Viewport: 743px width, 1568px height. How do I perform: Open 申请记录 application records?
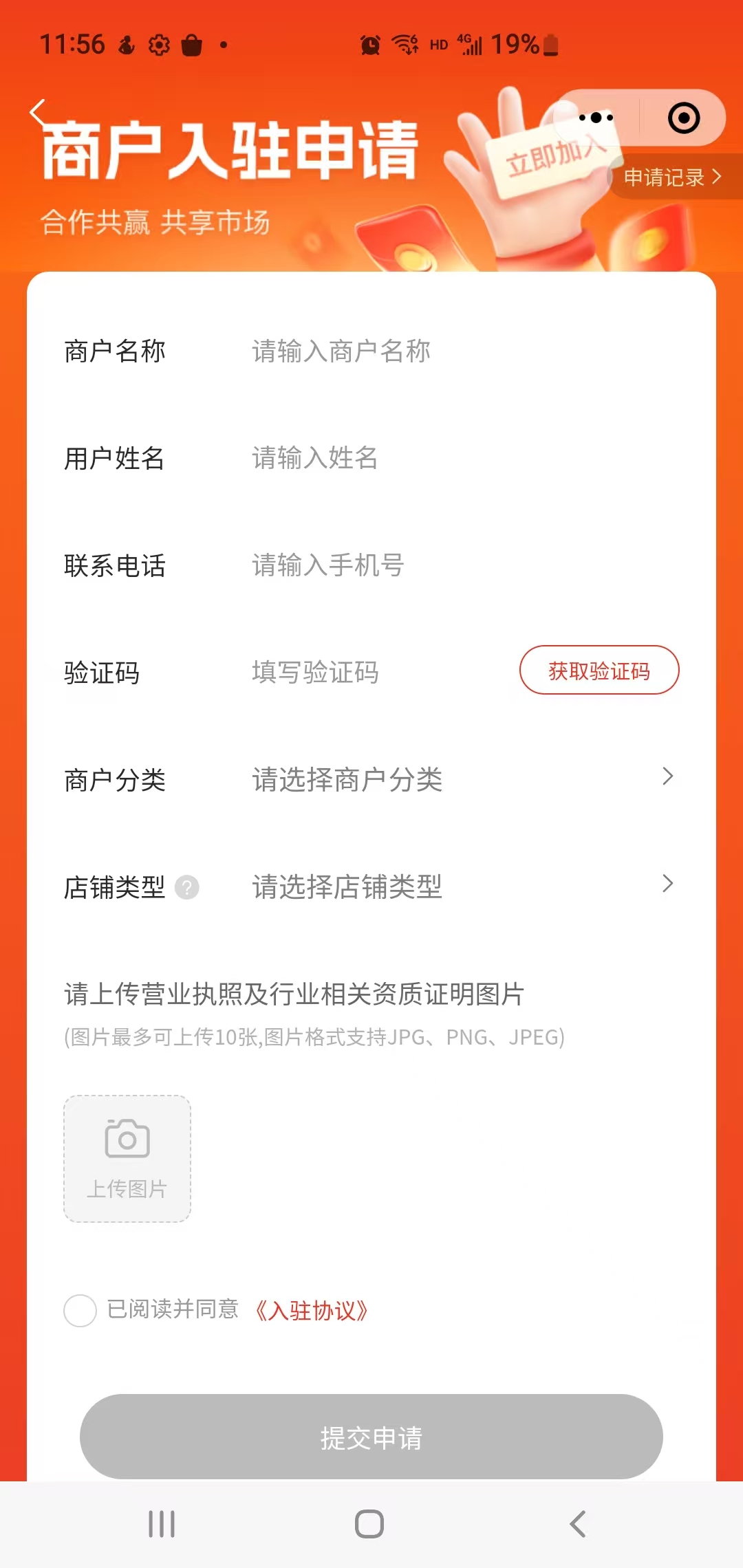coord(672,177)
